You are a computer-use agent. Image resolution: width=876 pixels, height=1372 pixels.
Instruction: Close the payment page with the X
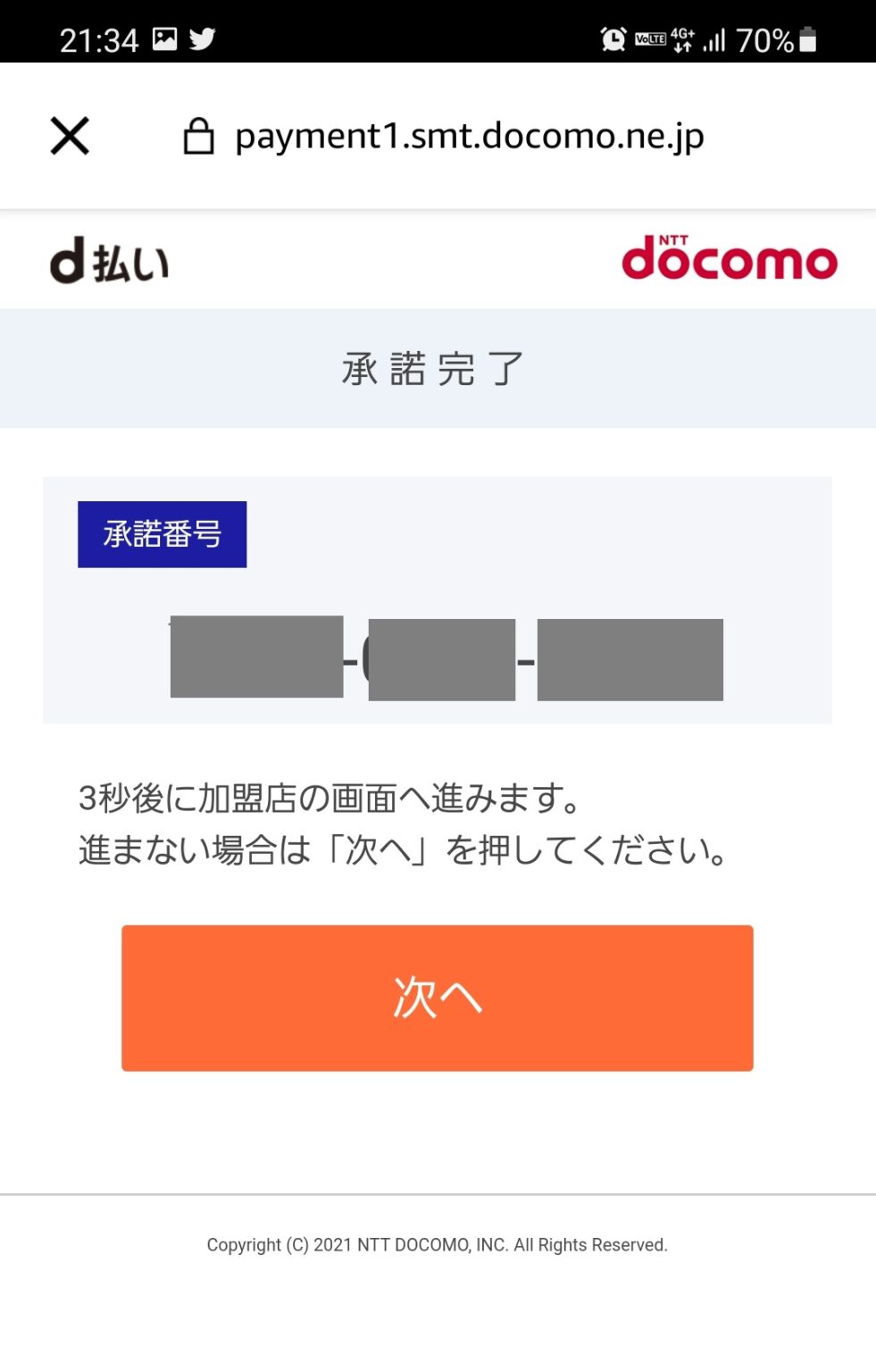click(x=68, y=136)
